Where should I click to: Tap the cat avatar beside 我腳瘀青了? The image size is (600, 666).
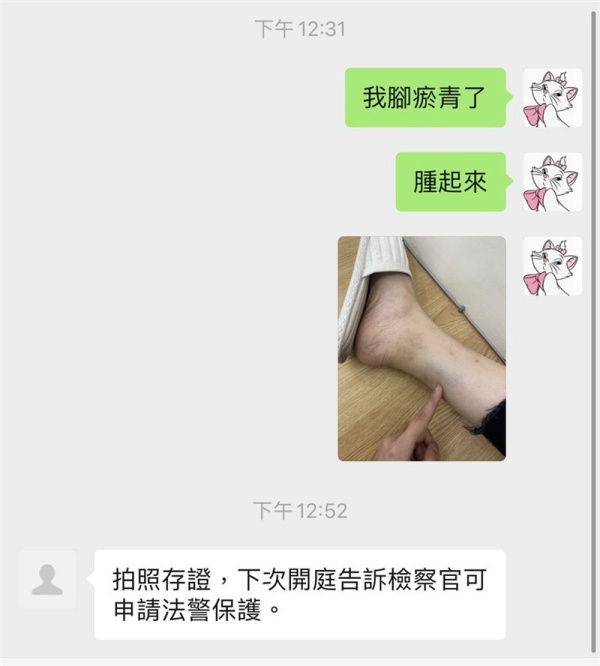tap(552, 98)
